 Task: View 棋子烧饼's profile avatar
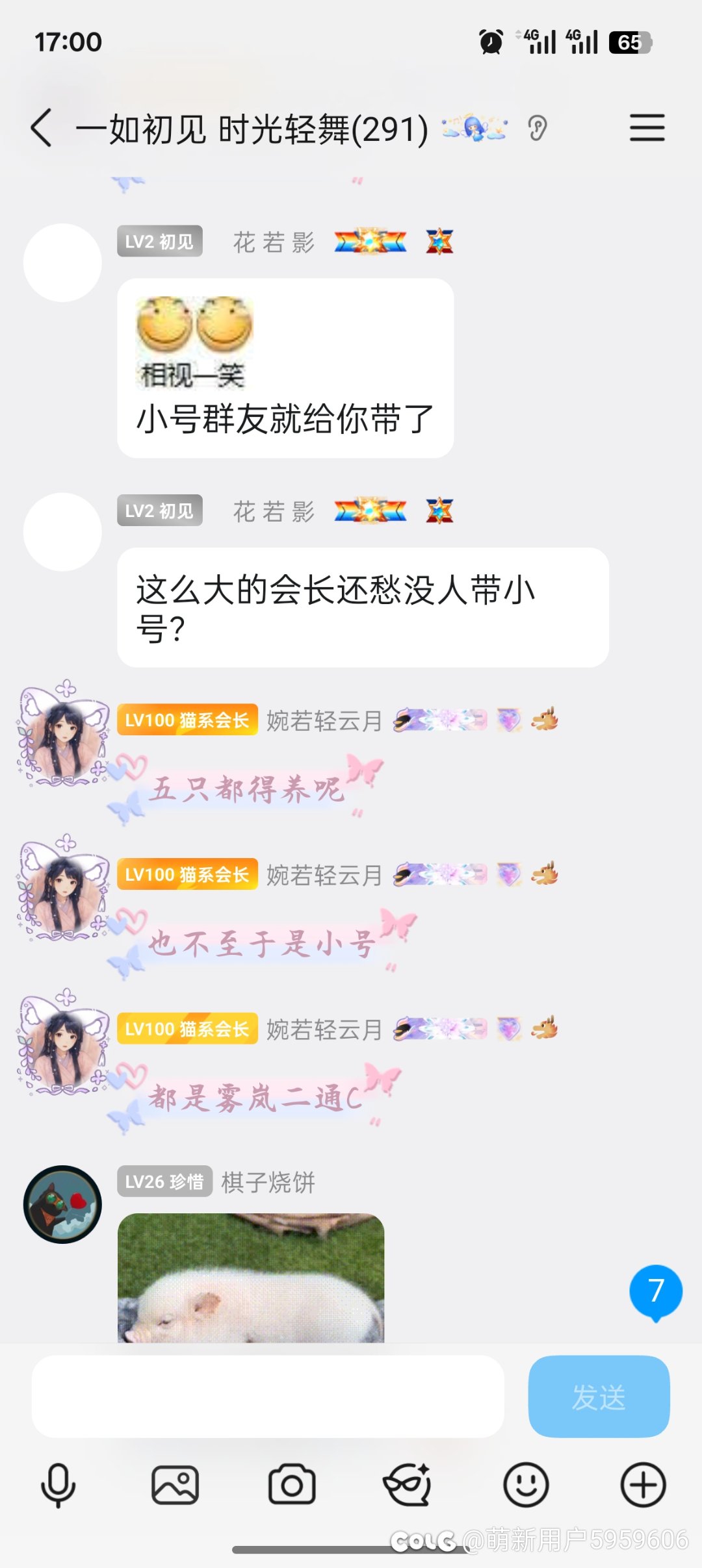(x=62, y=1204)
